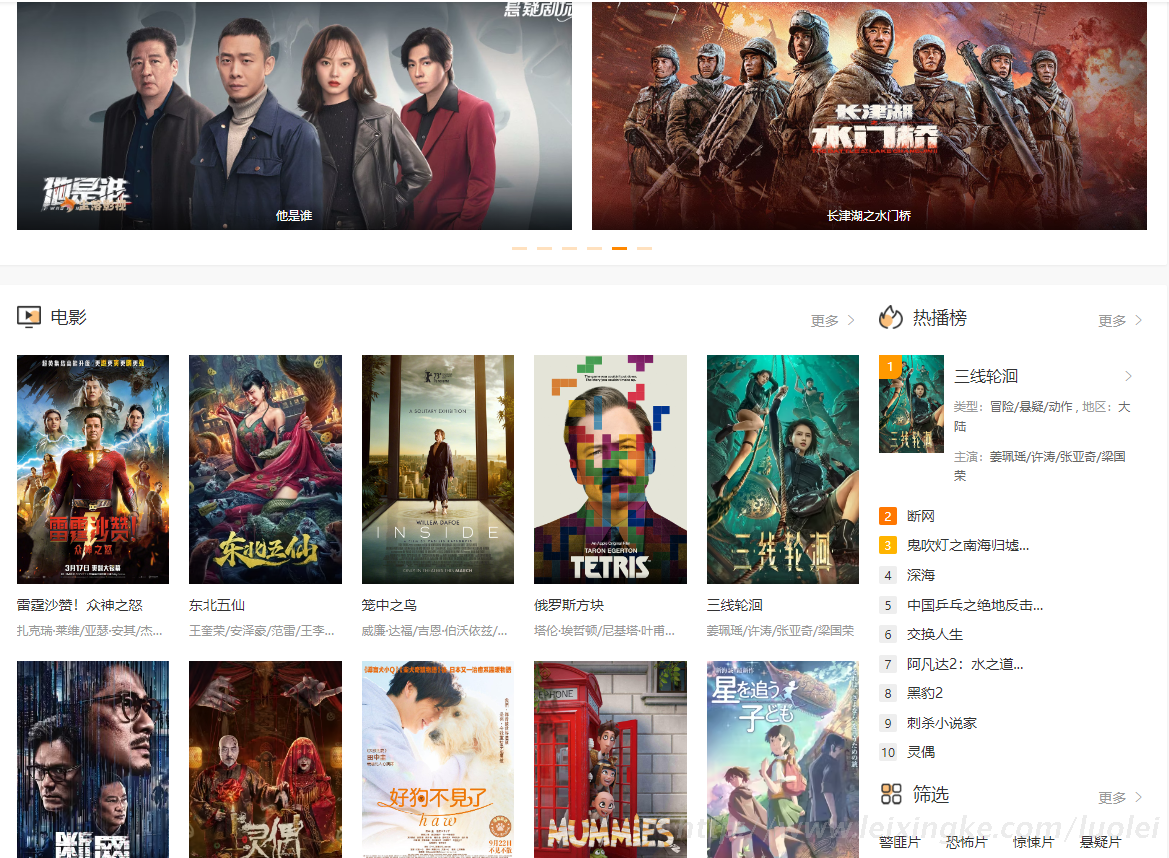Image resolution: width=1169 pixels, height=858 pixels.
Task: Open movie 雷霆沙赞！众神之怒
Action: click(93, 469)
